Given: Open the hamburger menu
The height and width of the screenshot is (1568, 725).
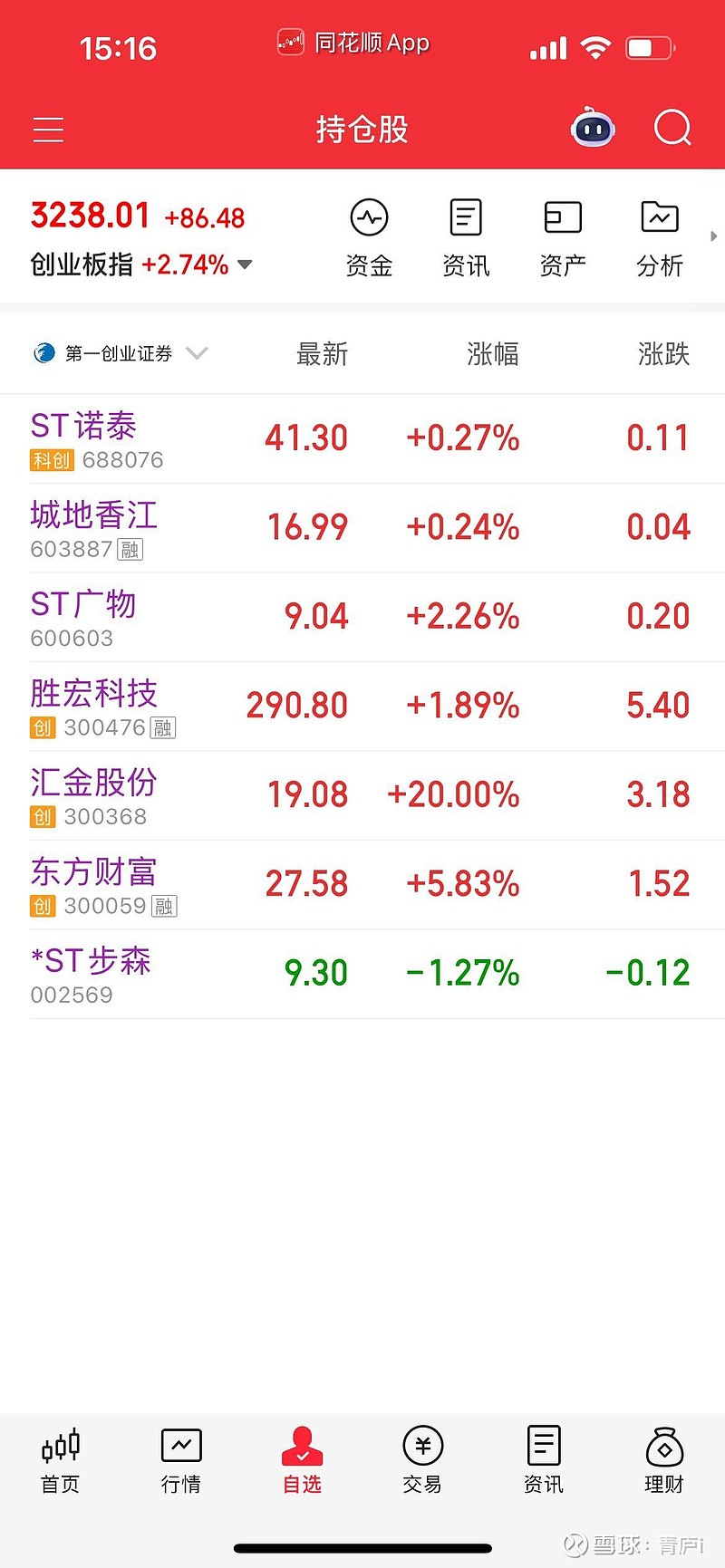Looking at the screenshot, I should click(x=48, y=130).
